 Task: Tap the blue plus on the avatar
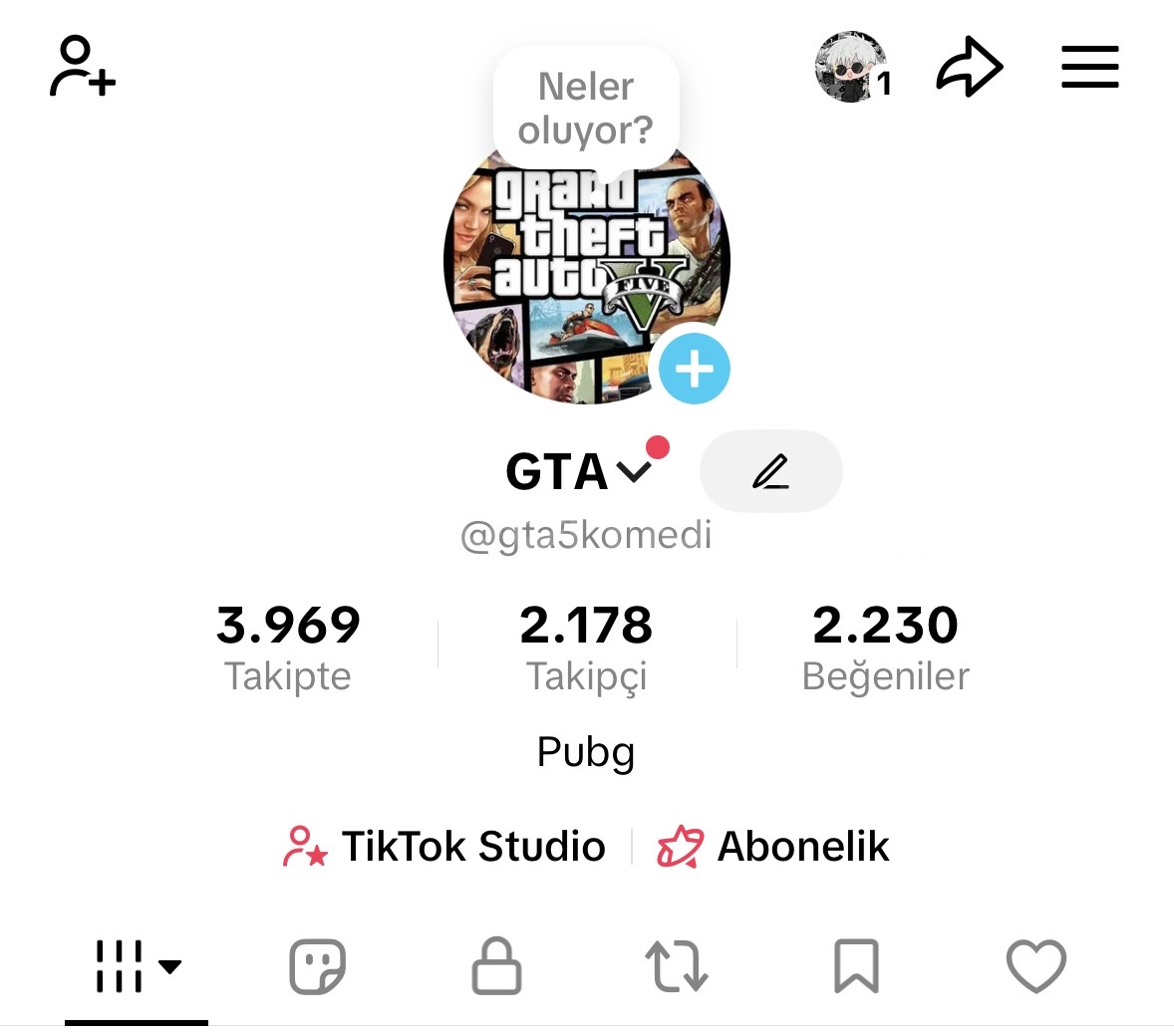coord(695,369)
